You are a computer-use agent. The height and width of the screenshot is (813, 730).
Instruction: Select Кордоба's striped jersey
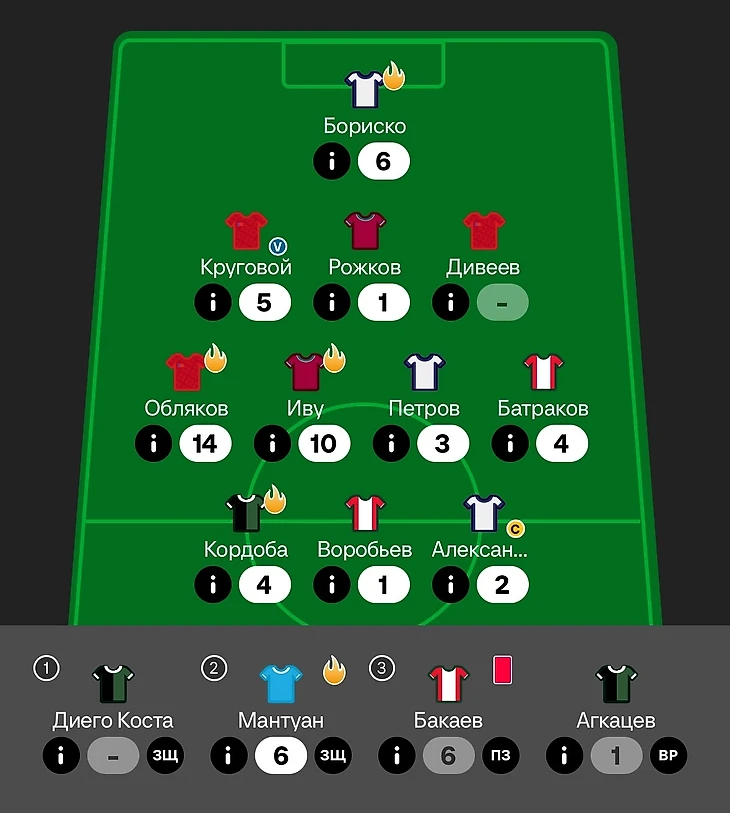click(x=244, y=512)
